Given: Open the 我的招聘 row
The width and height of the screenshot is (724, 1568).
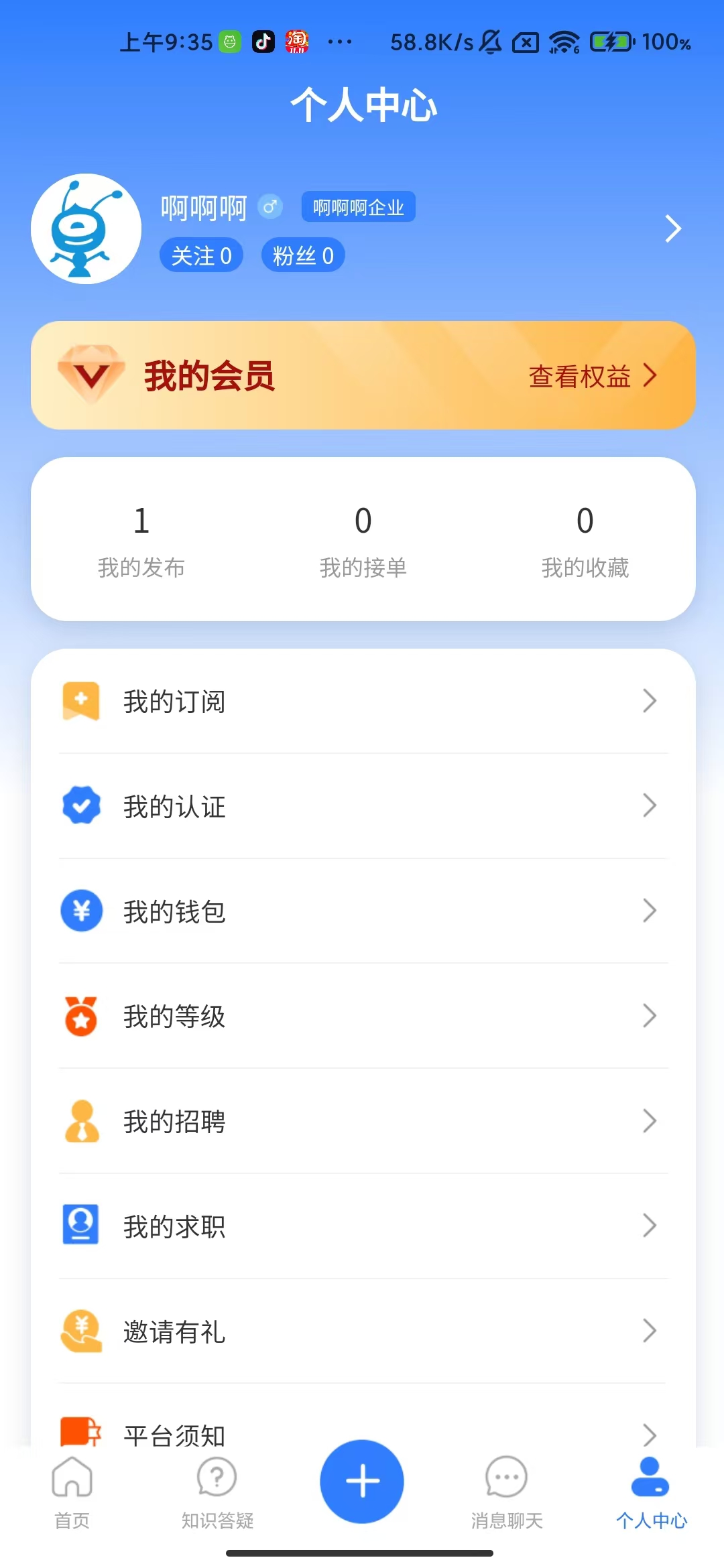Looking at the screenshot, I should (x=363, y=1121).
